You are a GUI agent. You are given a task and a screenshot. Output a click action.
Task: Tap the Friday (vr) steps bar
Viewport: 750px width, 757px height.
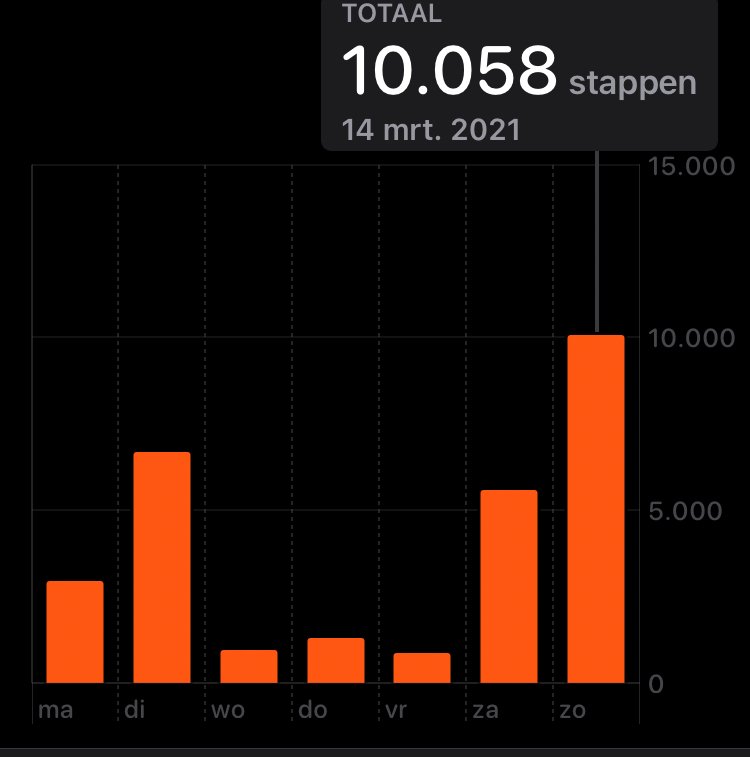[x=422, y=667]
